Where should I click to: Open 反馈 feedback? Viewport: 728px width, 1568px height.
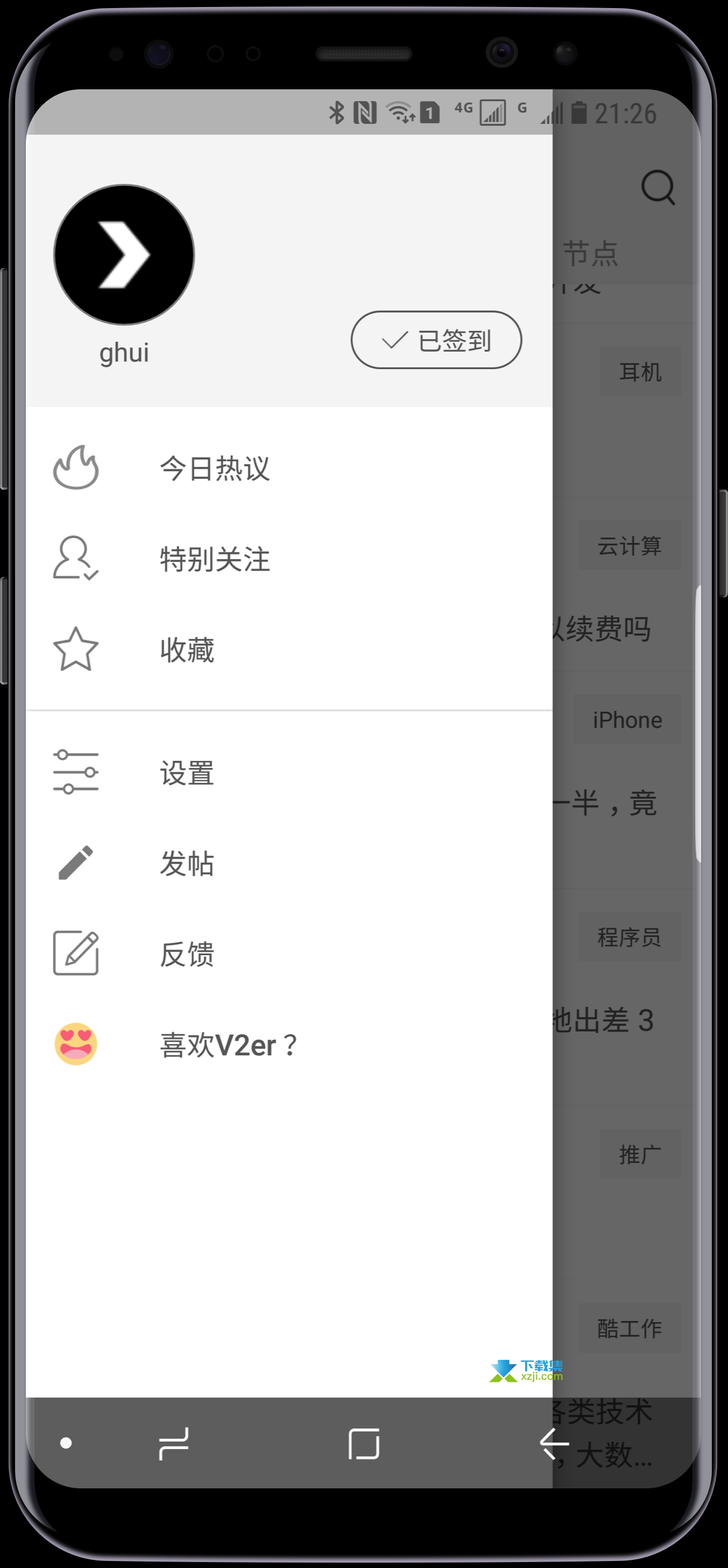click(289, 954)
